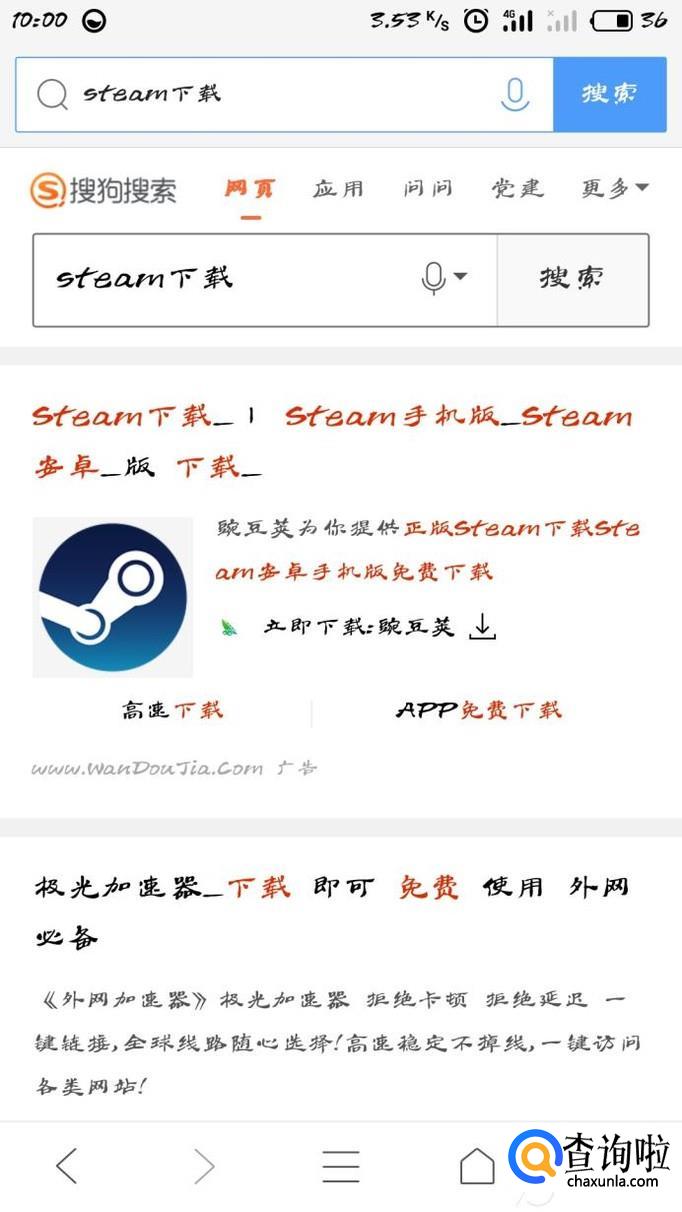
Task: Tap the browser address search field
Action: pos(270,94)
